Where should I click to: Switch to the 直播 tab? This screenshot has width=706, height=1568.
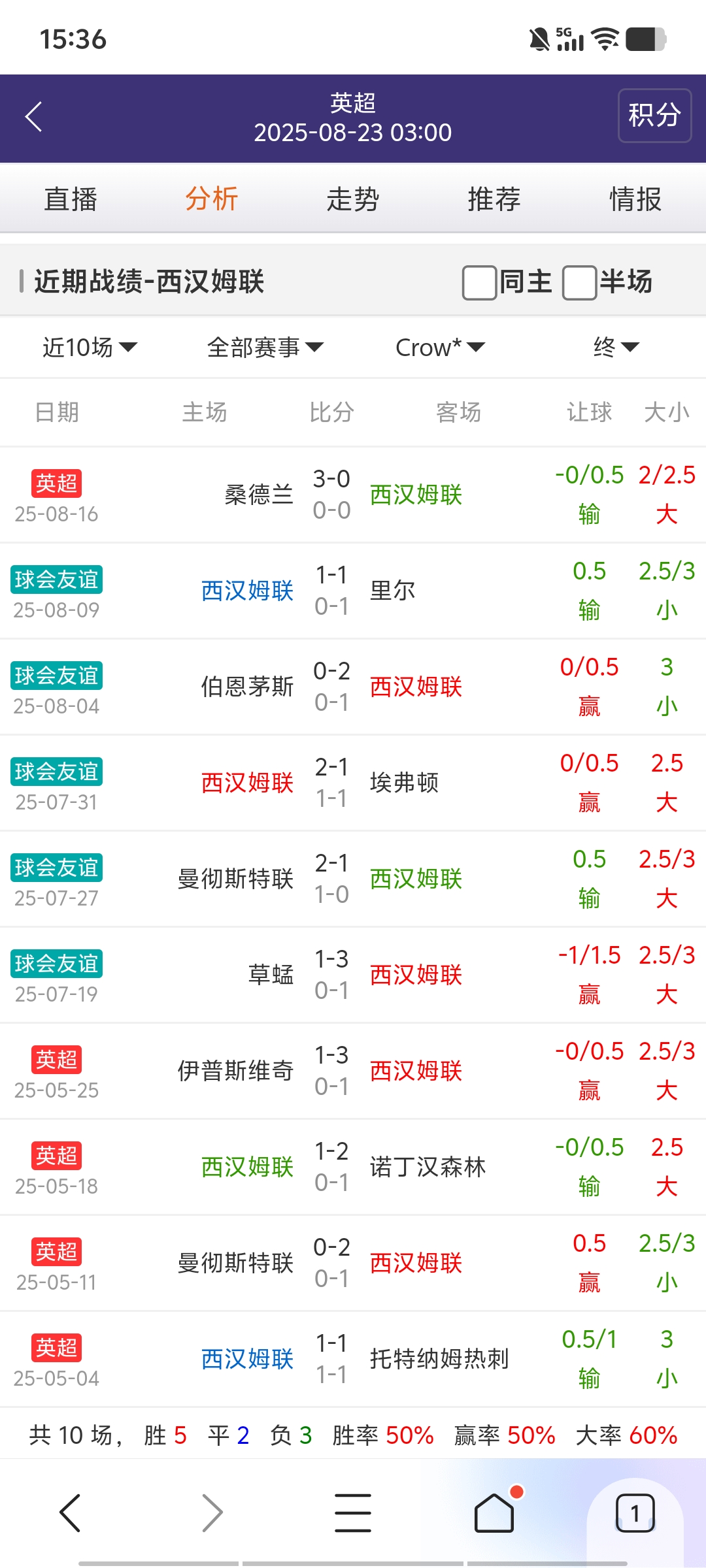coord(71,199)
